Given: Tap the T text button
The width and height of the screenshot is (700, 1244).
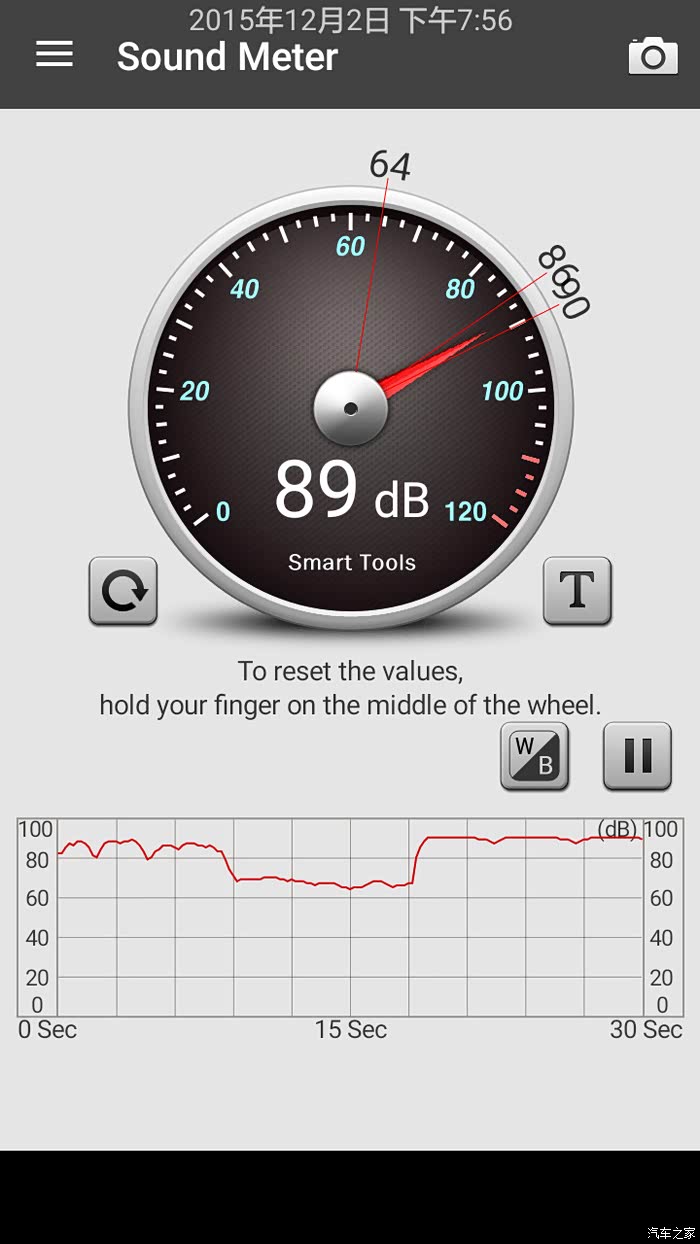Looking at the screenshot, I should click(x=577, y=591).
